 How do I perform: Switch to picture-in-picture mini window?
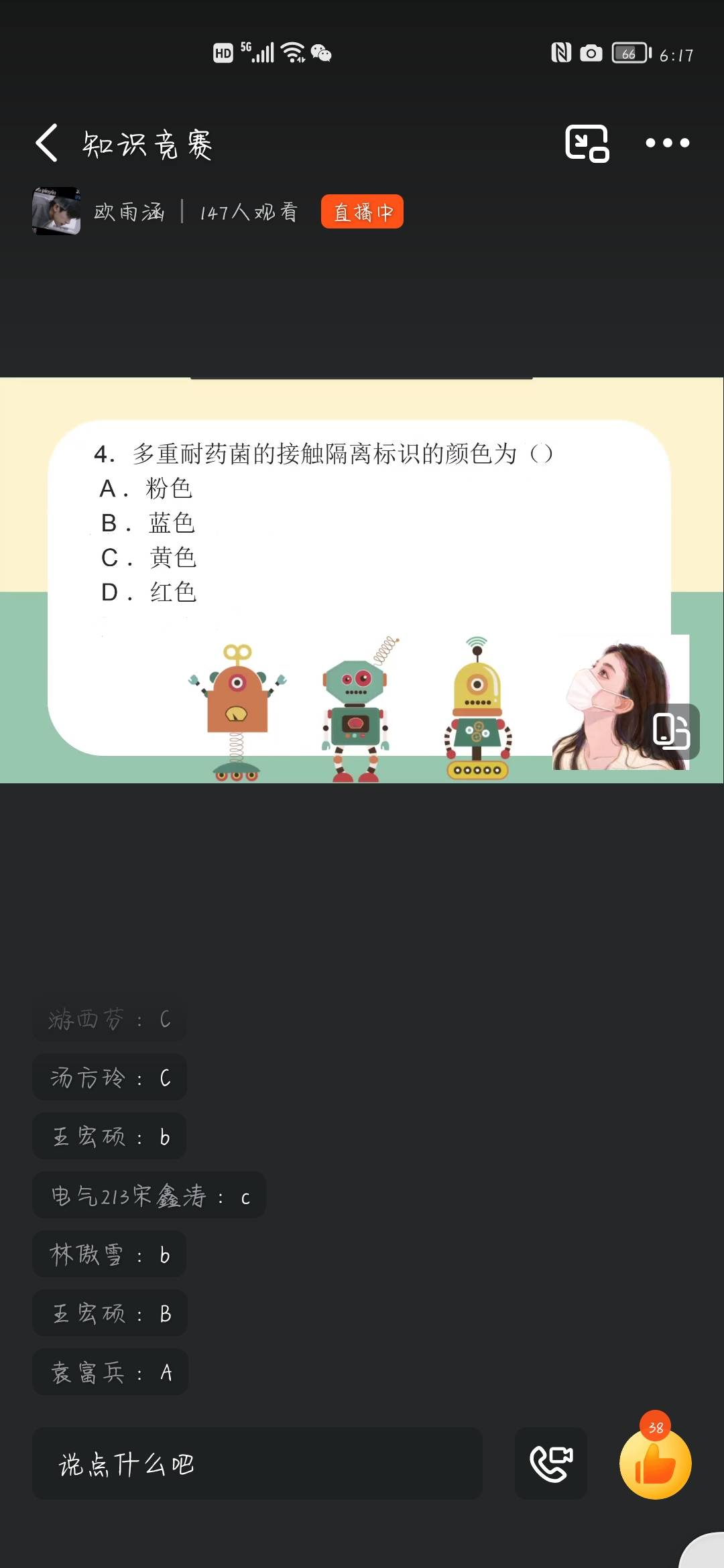[587, 143]
